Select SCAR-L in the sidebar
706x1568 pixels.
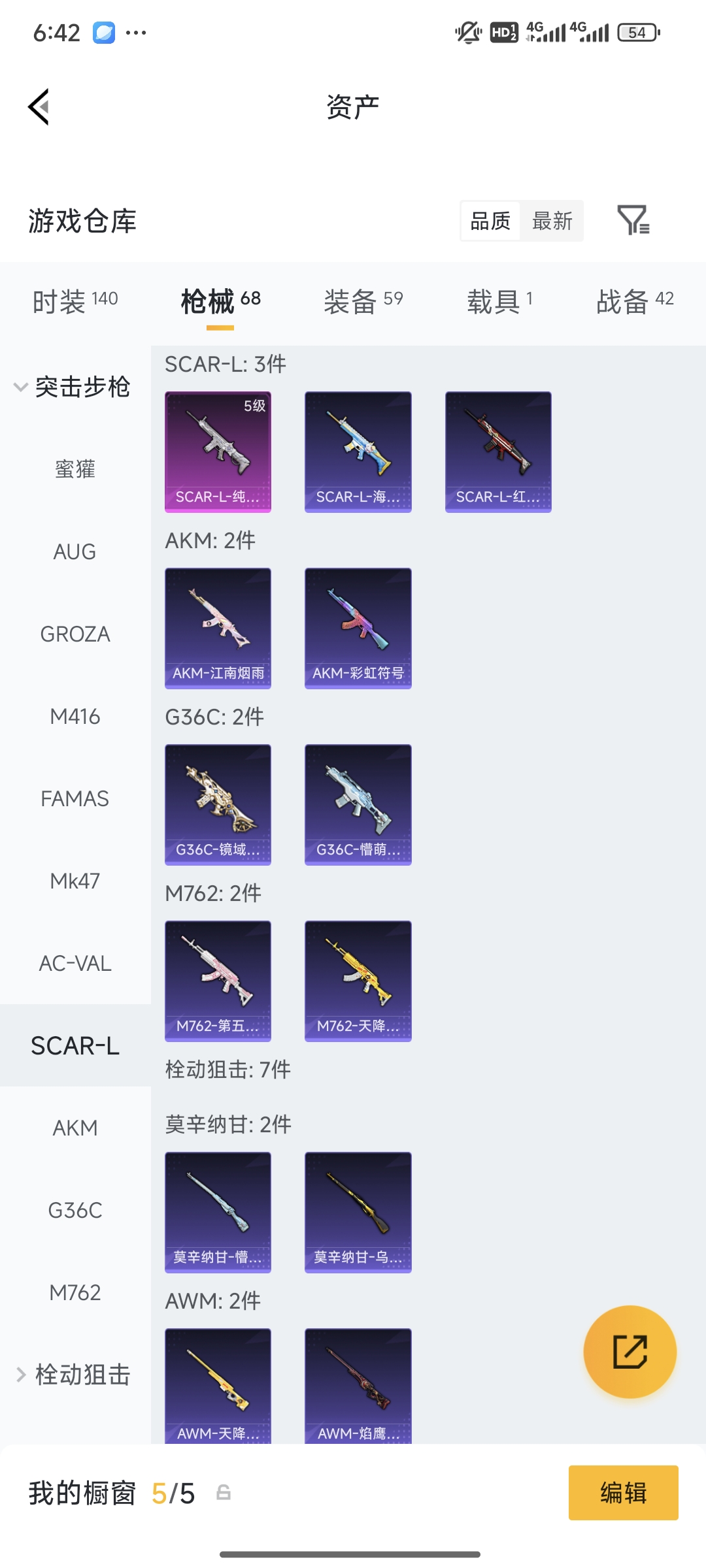click(x=75, y=1045)
